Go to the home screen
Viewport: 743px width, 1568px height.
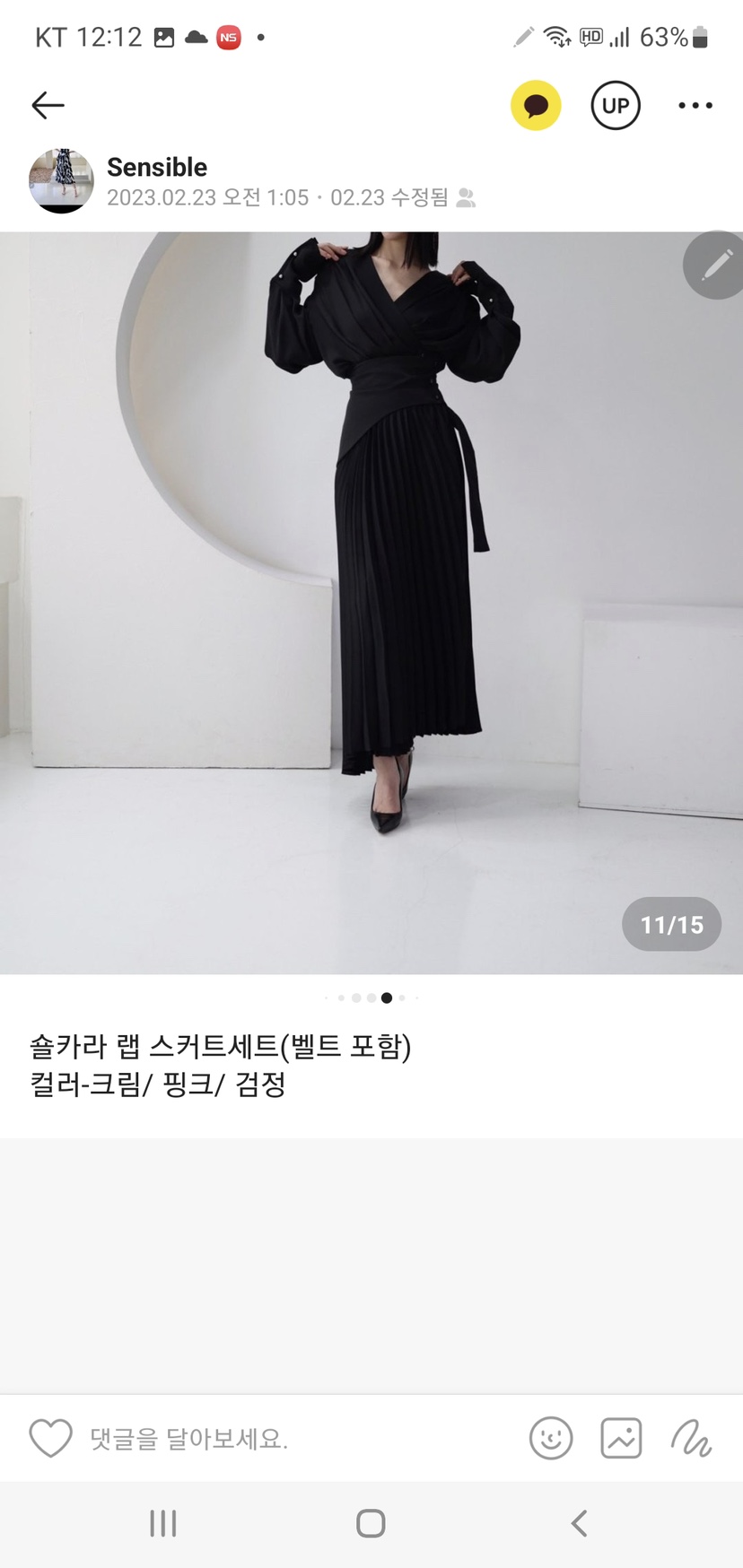[x=371, y=1523]
